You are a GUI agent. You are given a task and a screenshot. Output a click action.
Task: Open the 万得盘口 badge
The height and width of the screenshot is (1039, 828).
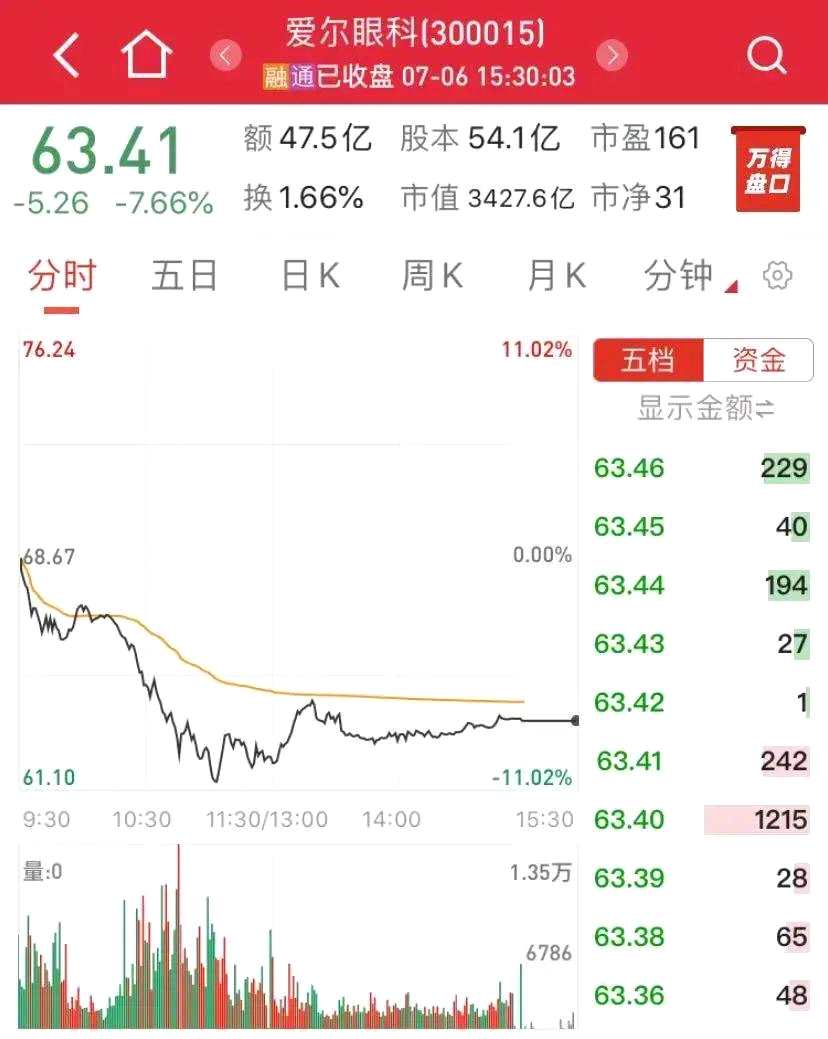tap(767, 169)
